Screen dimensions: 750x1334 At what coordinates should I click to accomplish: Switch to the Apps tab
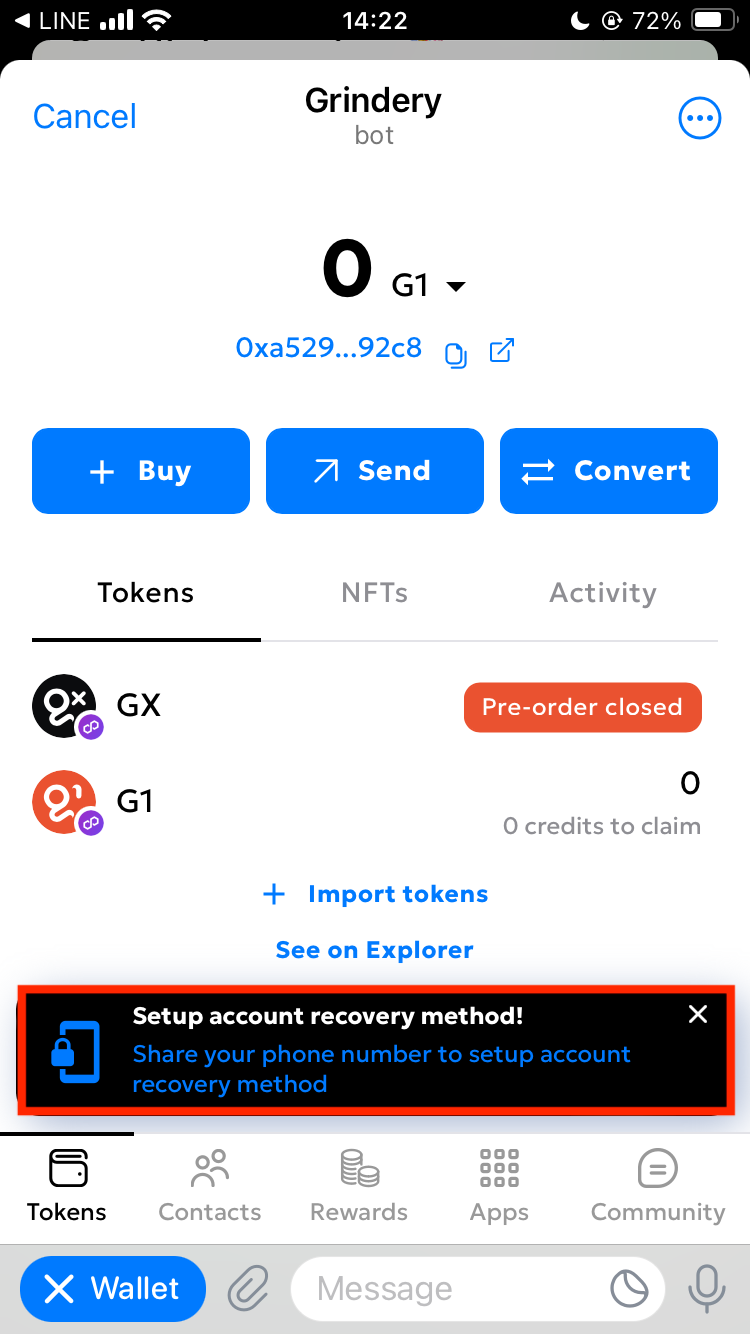tap(499, 1186)
